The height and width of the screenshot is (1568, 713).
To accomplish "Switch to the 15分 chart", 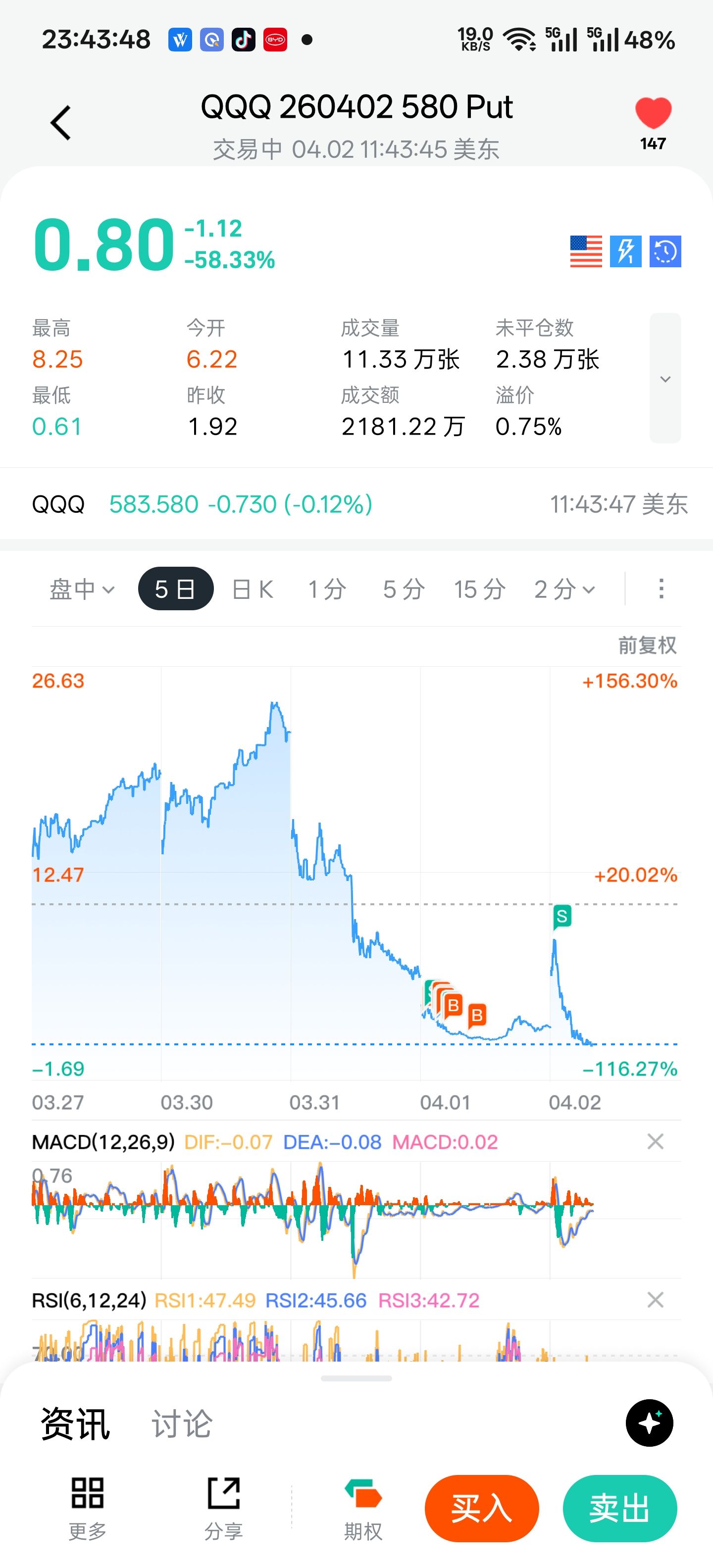I will 480,589.
